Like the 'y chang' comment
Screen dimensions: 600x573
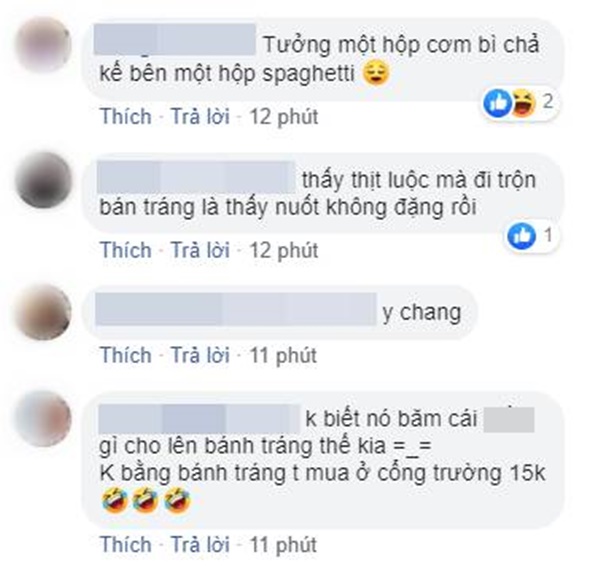(124, 355)
